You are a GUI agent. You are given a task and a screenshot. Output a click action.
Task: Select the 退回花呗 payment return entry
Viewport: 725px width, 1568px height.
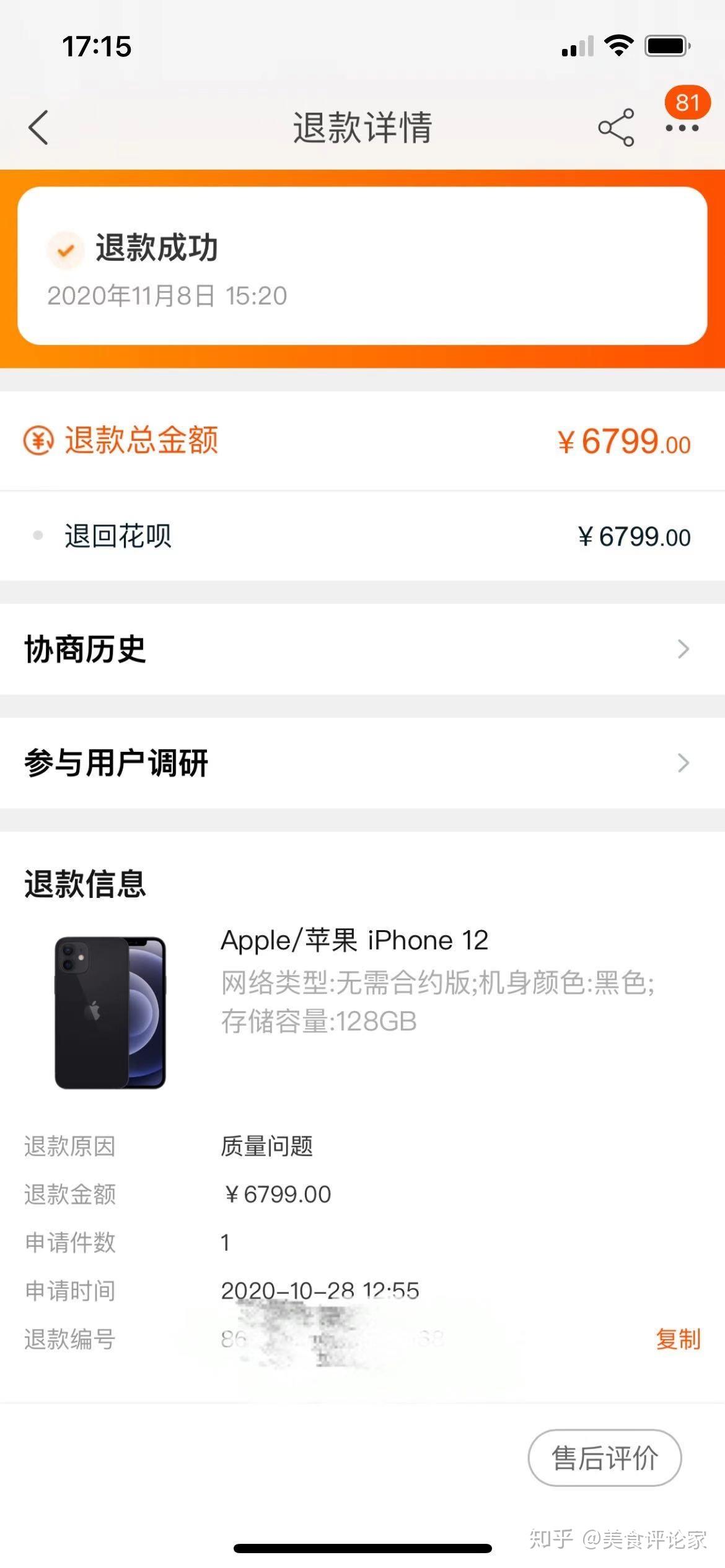pyautogui.click(x=118, y=536)
